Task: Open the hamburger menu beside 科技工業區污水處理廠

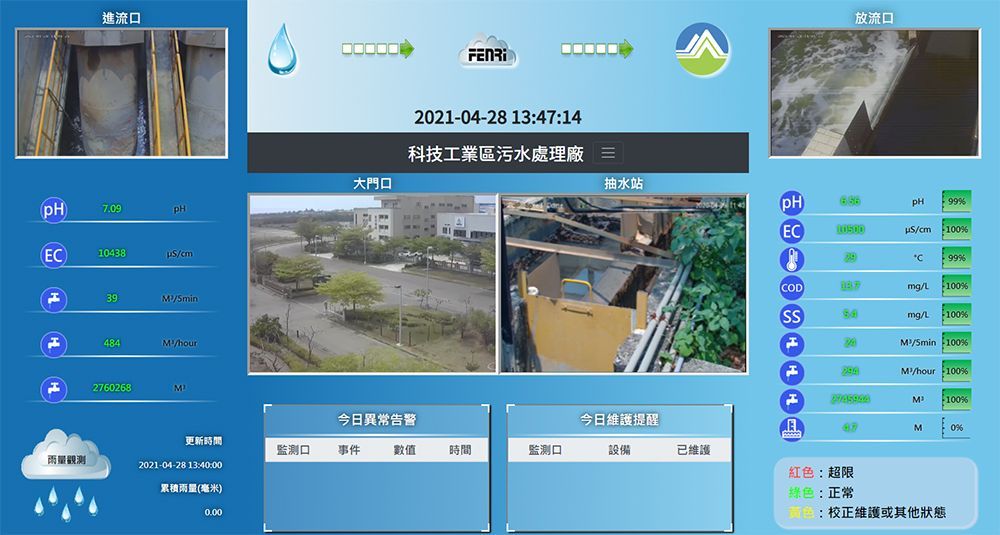Action: tap(608, 153)
